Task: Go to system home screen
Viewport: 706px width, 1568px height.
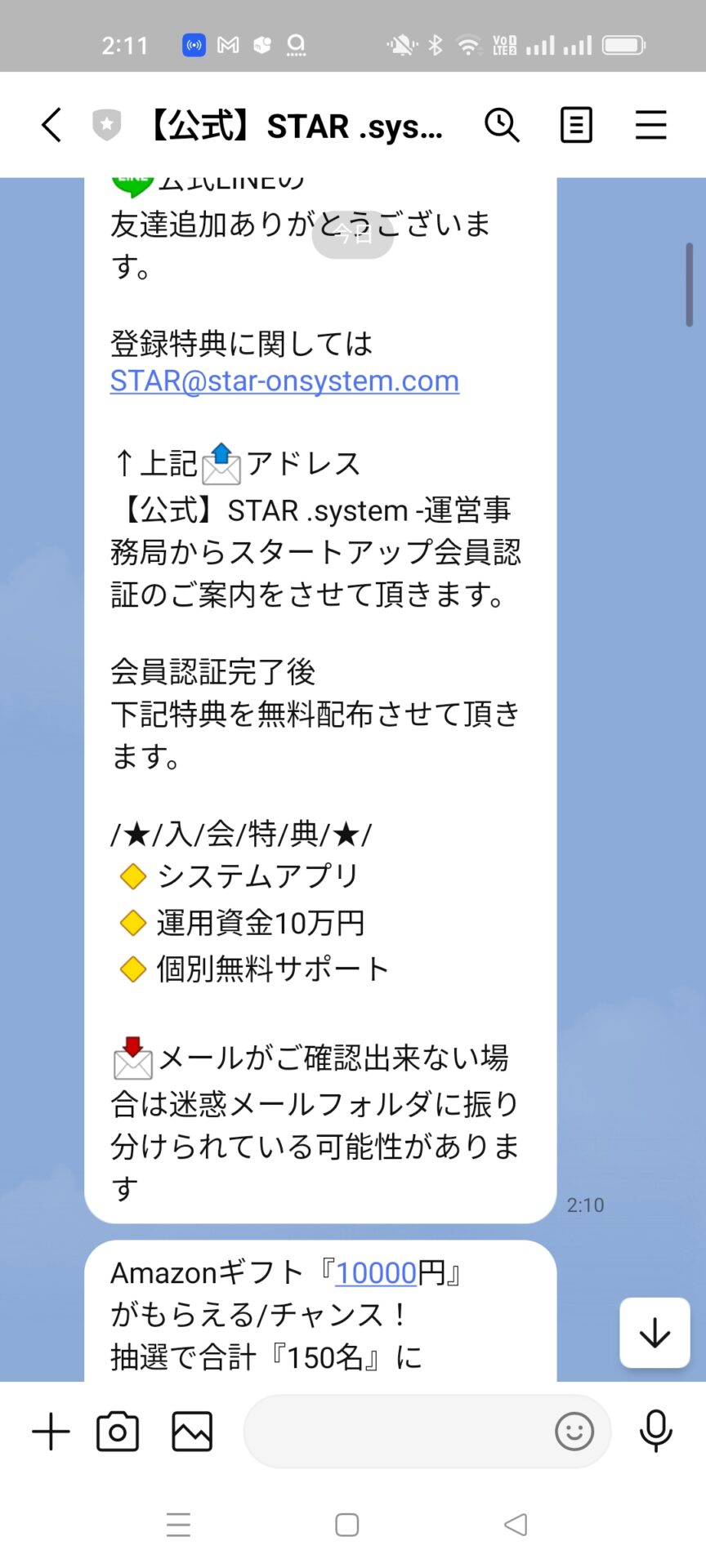Action: coord(347,1525)
